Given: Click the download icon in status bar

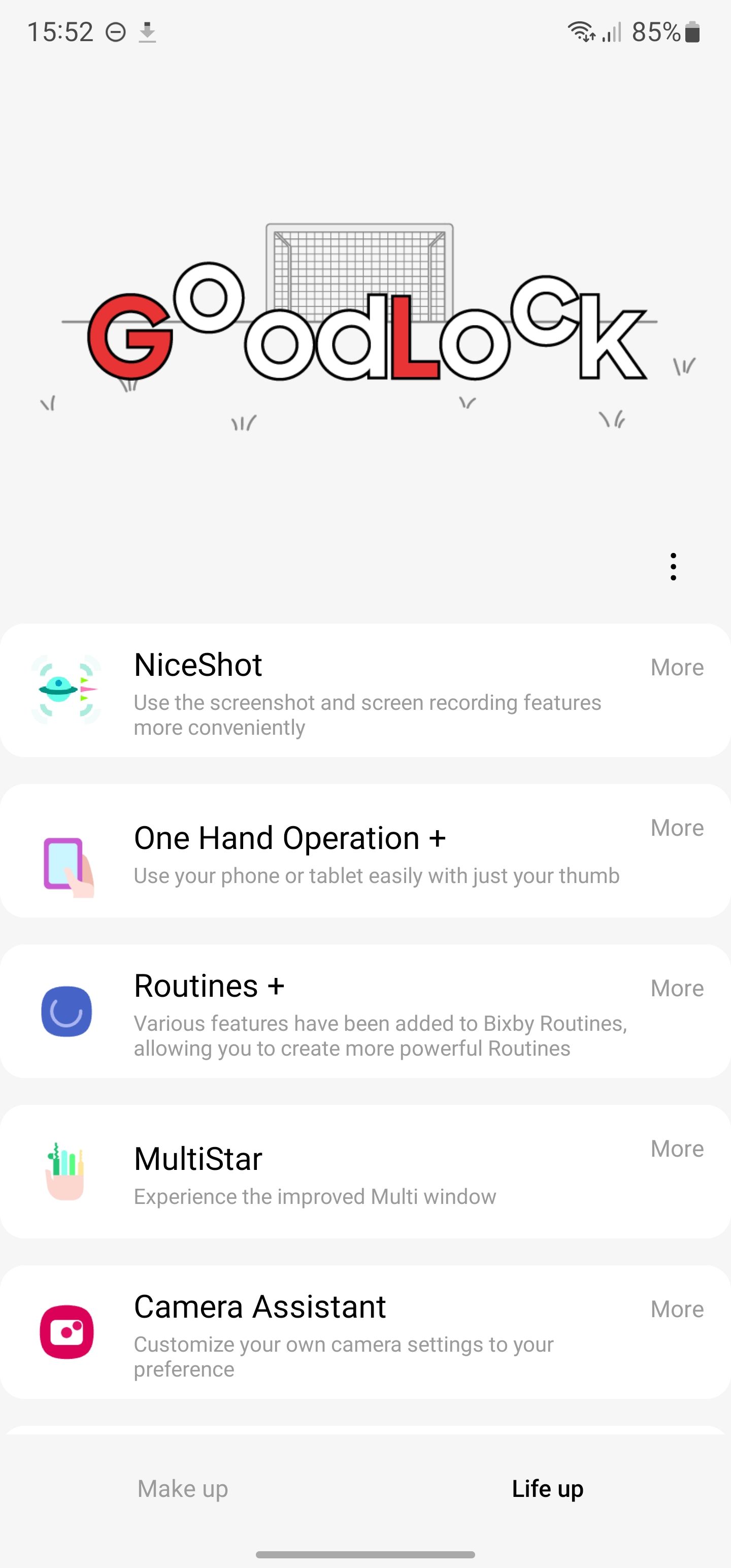Looking at the screenshot, I should point(148,31).
